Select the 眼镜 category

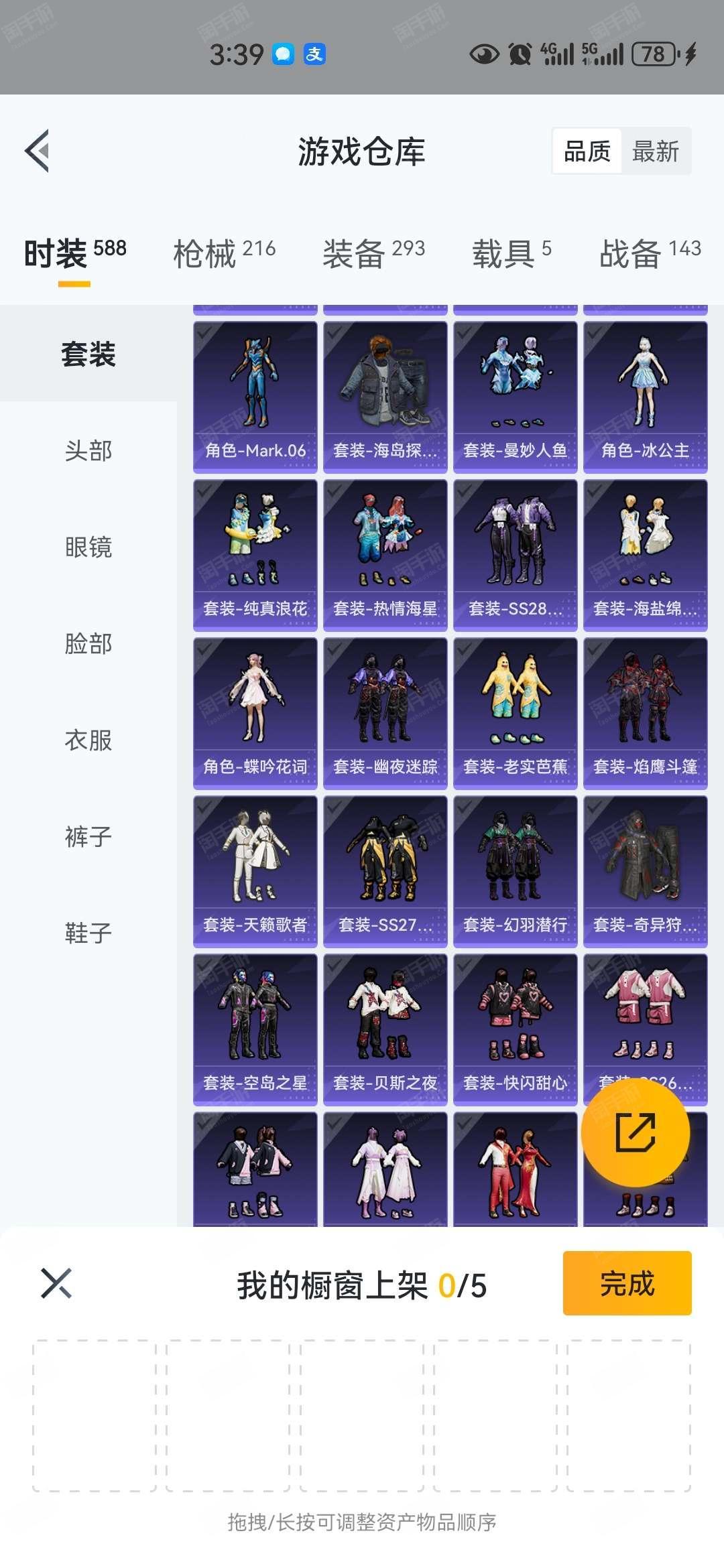tap(88, 547)
